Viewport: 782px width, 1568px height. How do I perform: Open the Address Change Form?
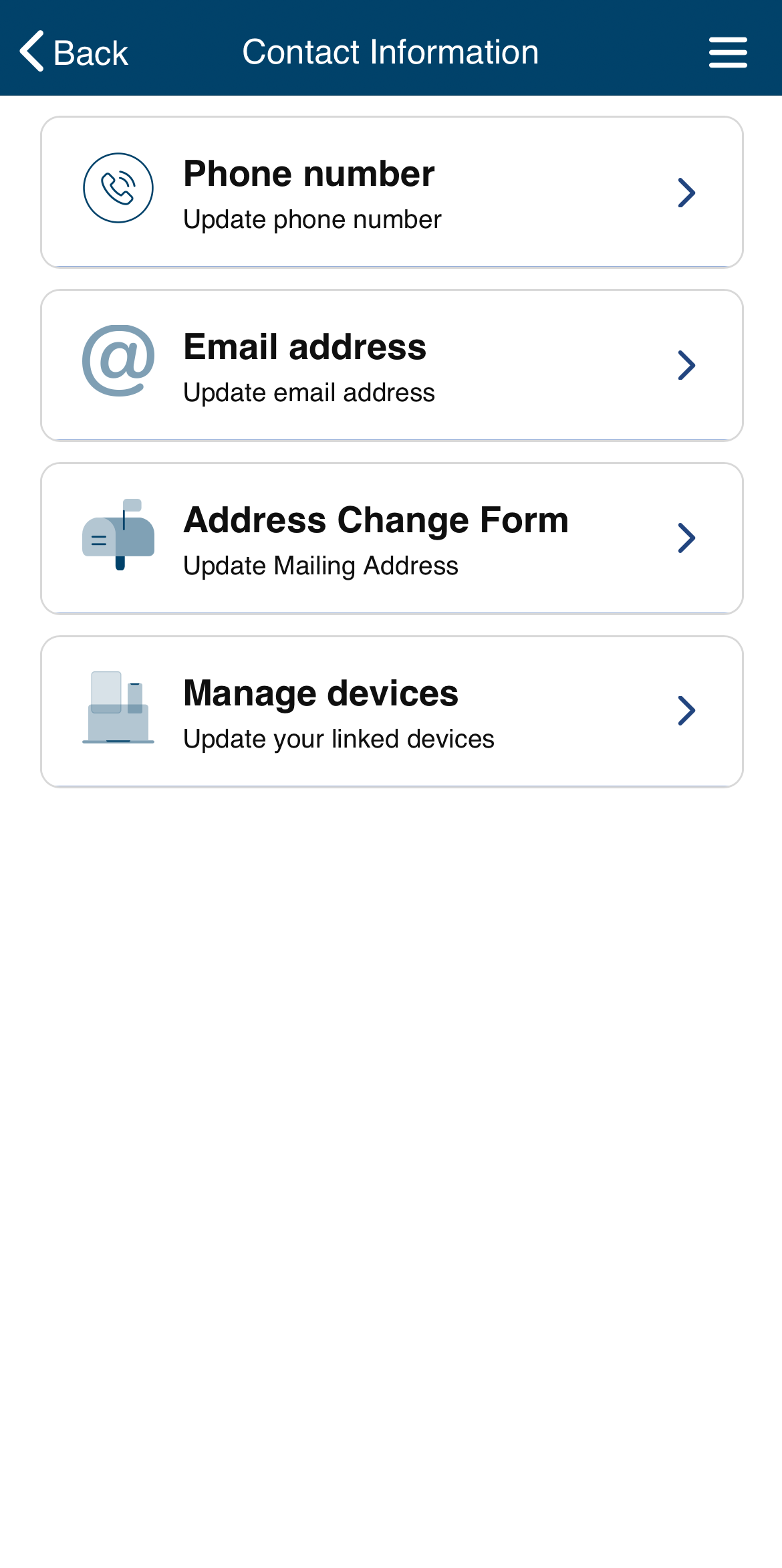392,538
